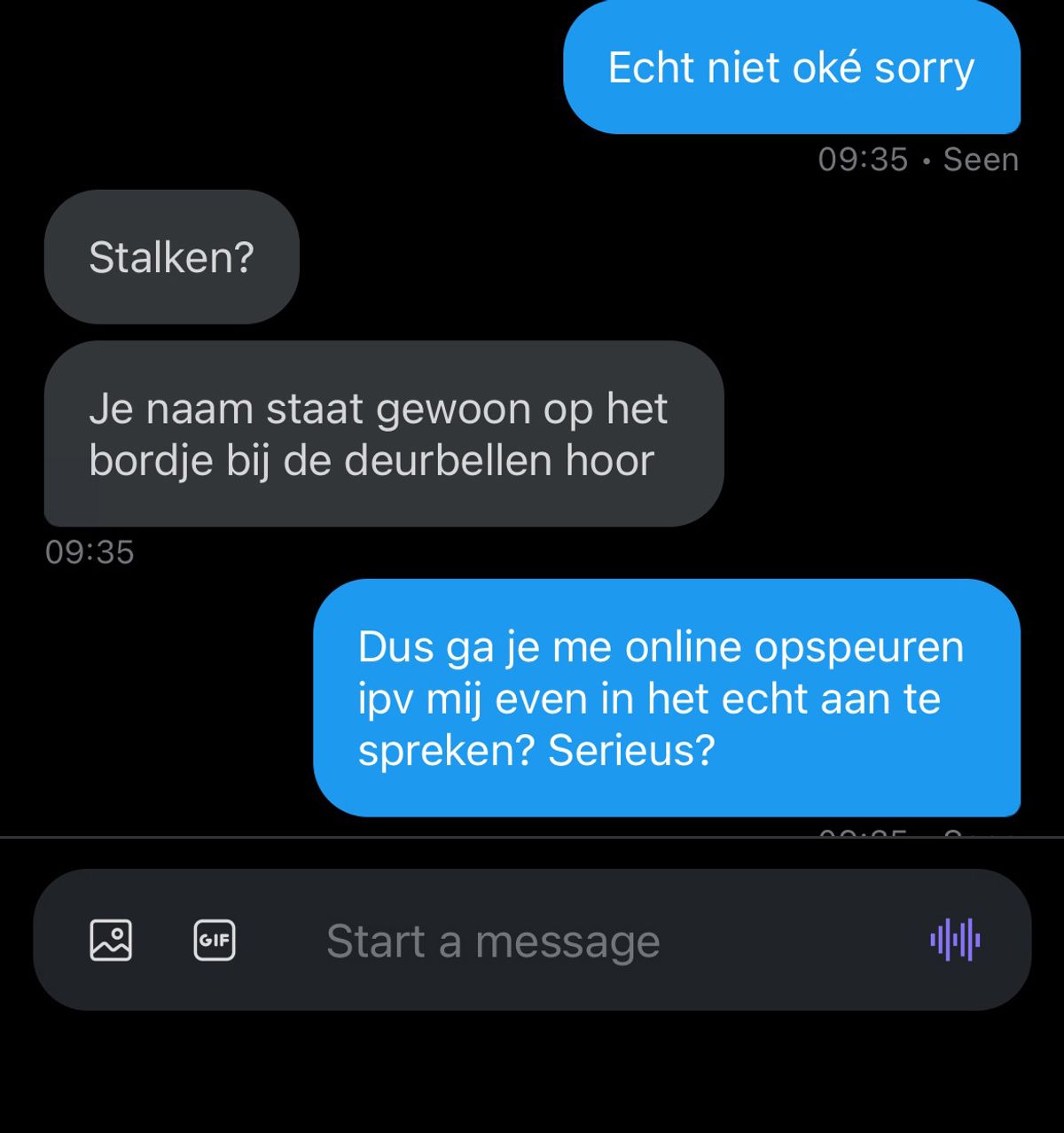Record a voice message
Screen dimensions: 1064x1133
(955, 940)
